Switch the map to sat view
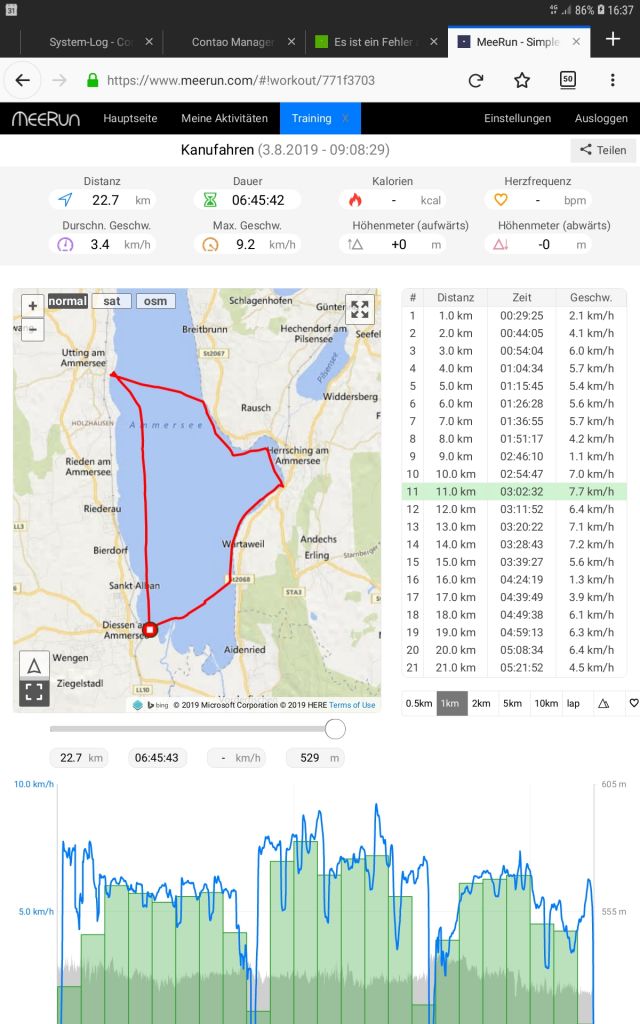The height and width of the screenshot is (1024, 640). [112, 301]
